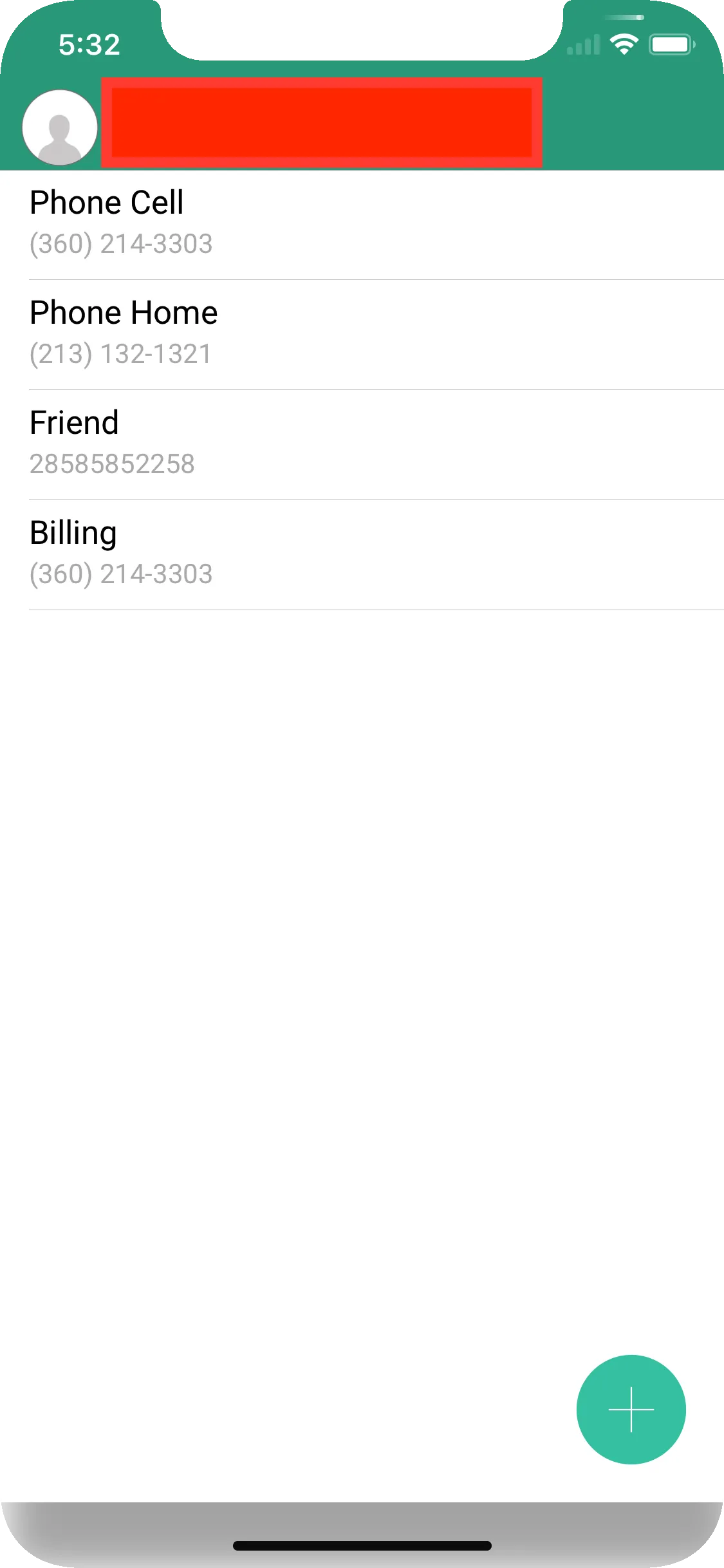The image size is (724, 1568).
Task: Open the Friend contact row
Action: click(x=360, y=443)
